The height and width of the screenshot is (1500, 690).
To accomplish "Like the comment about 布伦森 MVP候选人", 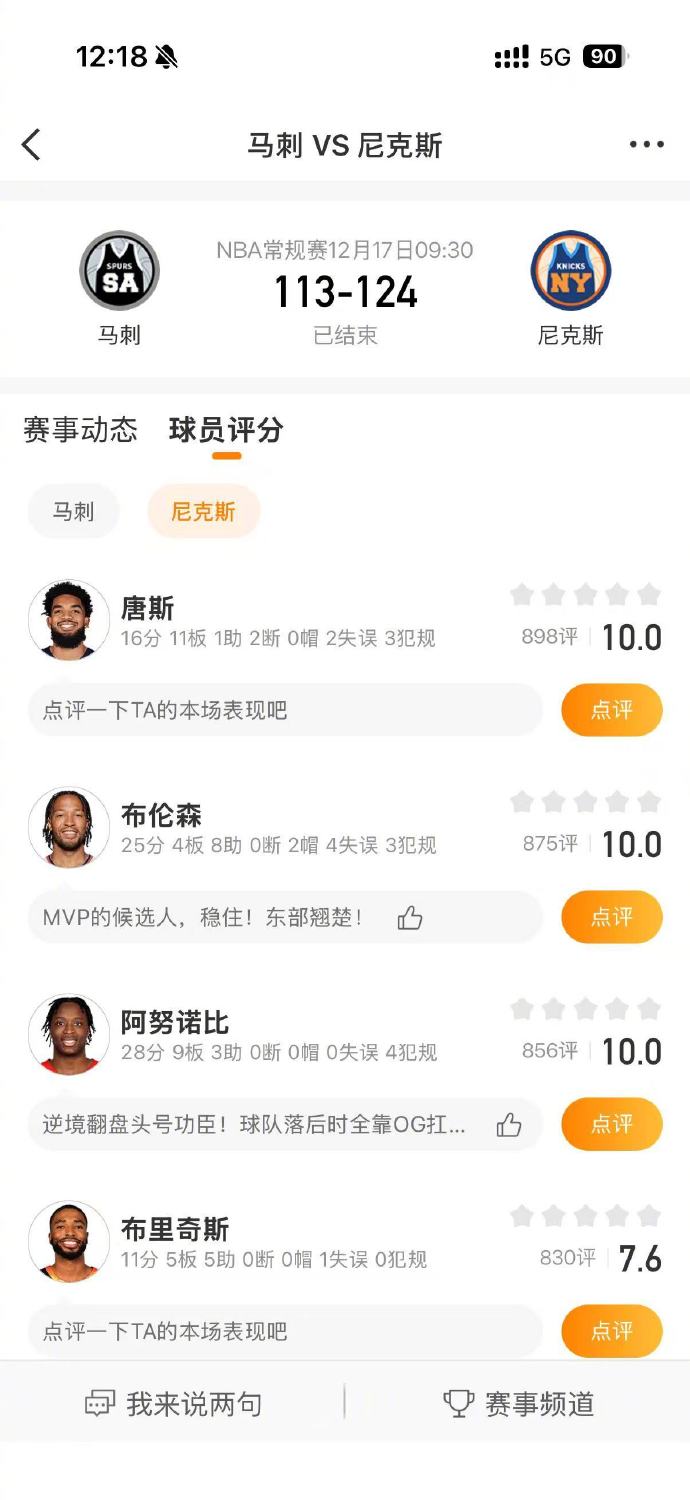I will tap(410, 918).
